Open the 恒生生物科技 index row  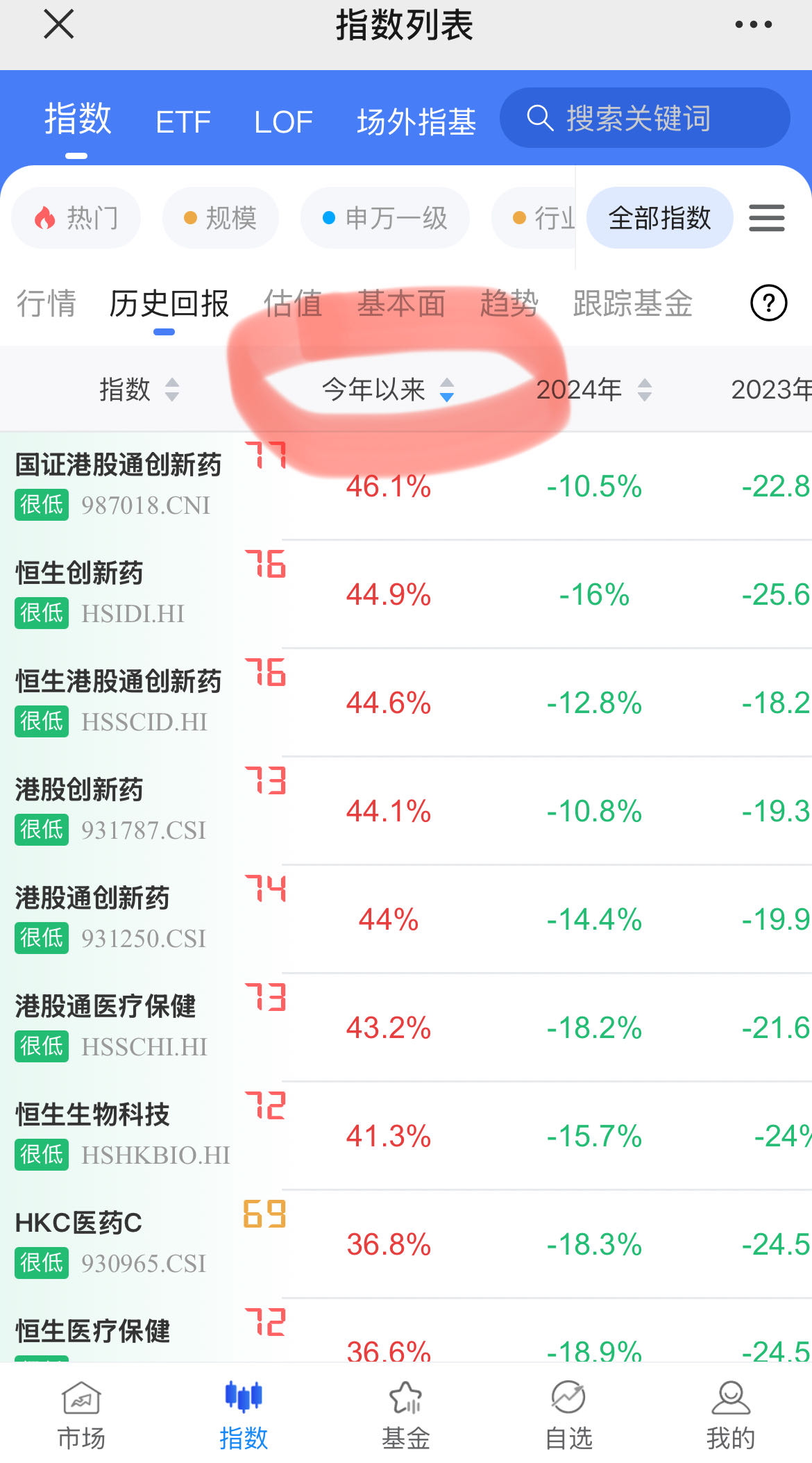coord(406,1136)
